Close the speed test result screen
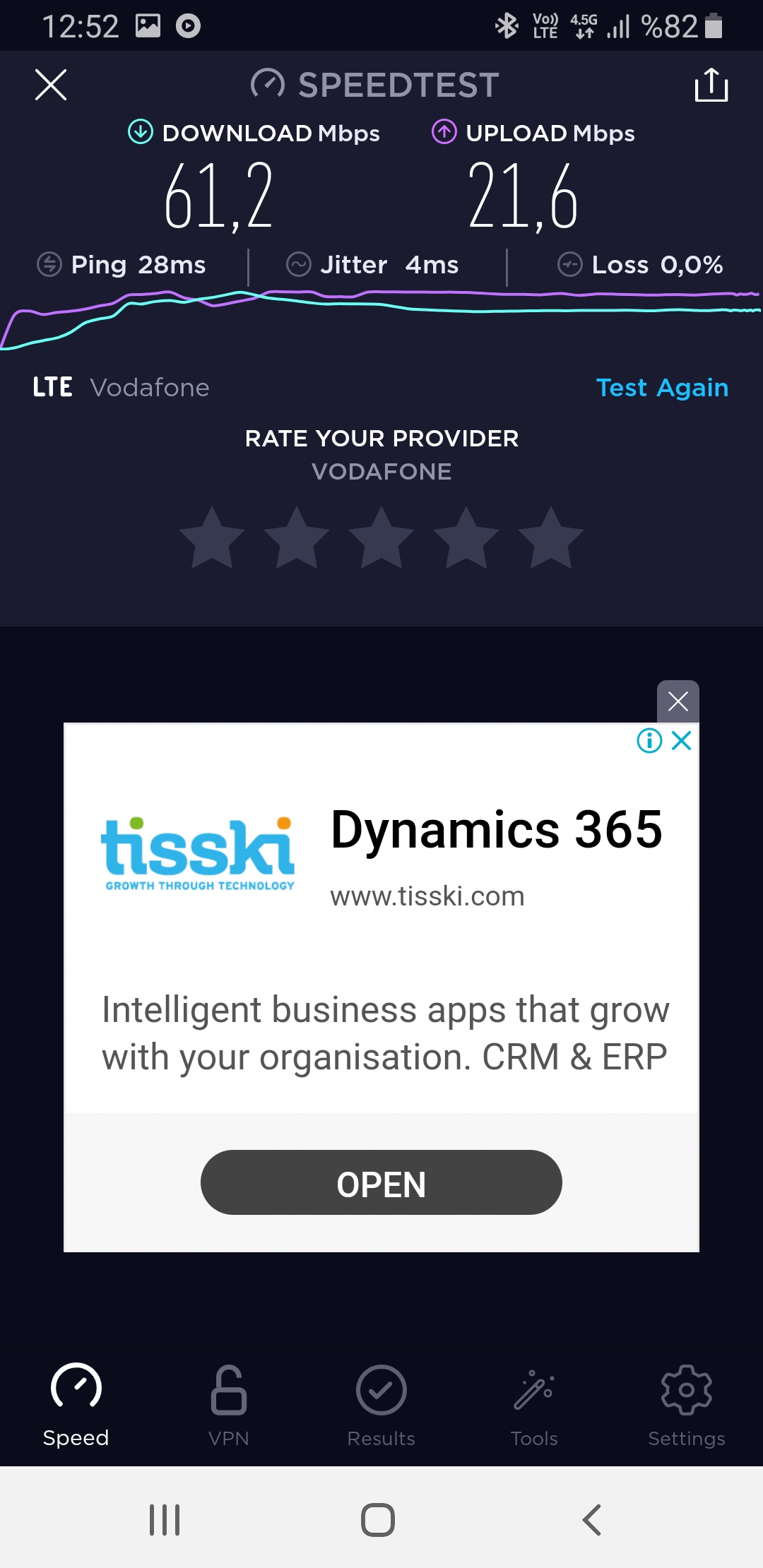The image size is (763, 1568). click(51, 85)
